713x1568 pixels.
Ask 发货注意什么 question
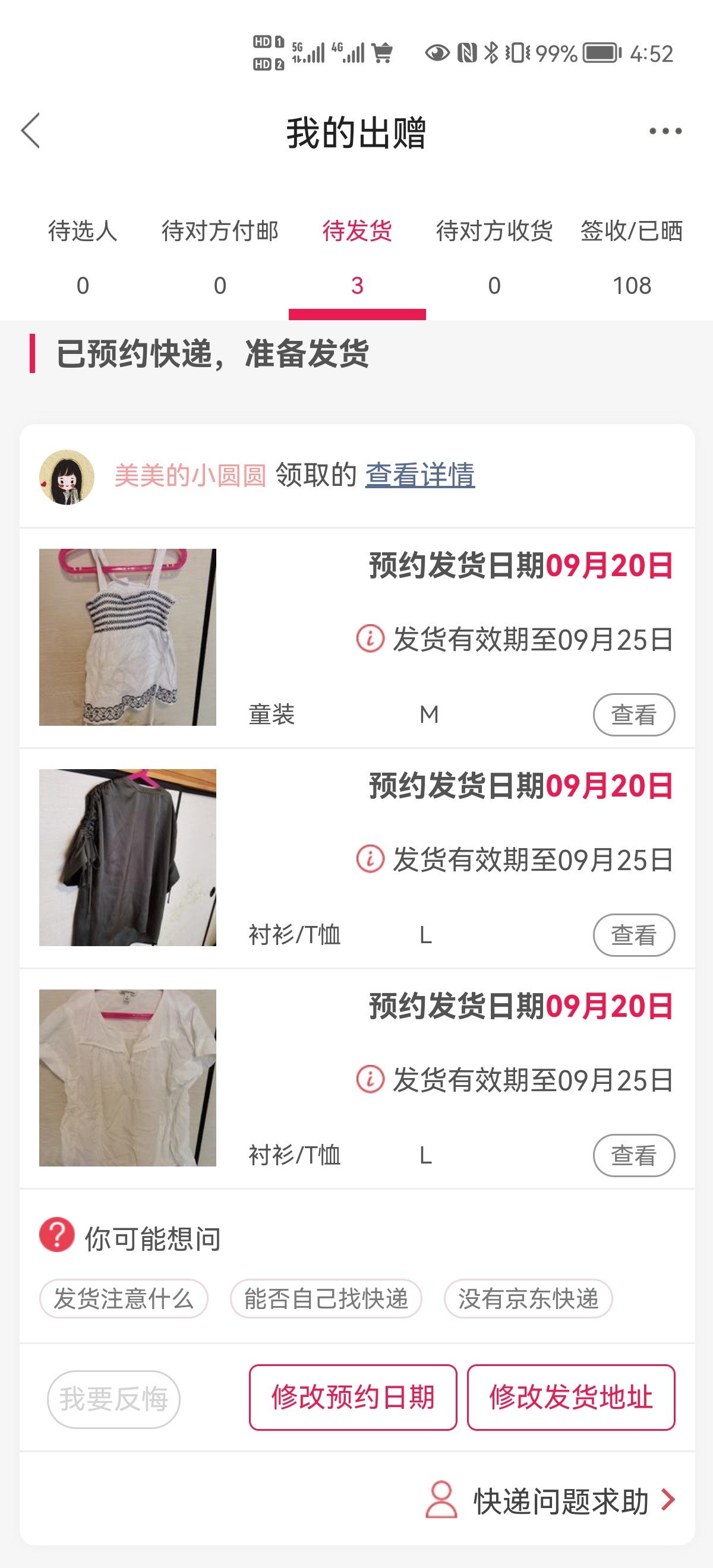click(124, 1298)
